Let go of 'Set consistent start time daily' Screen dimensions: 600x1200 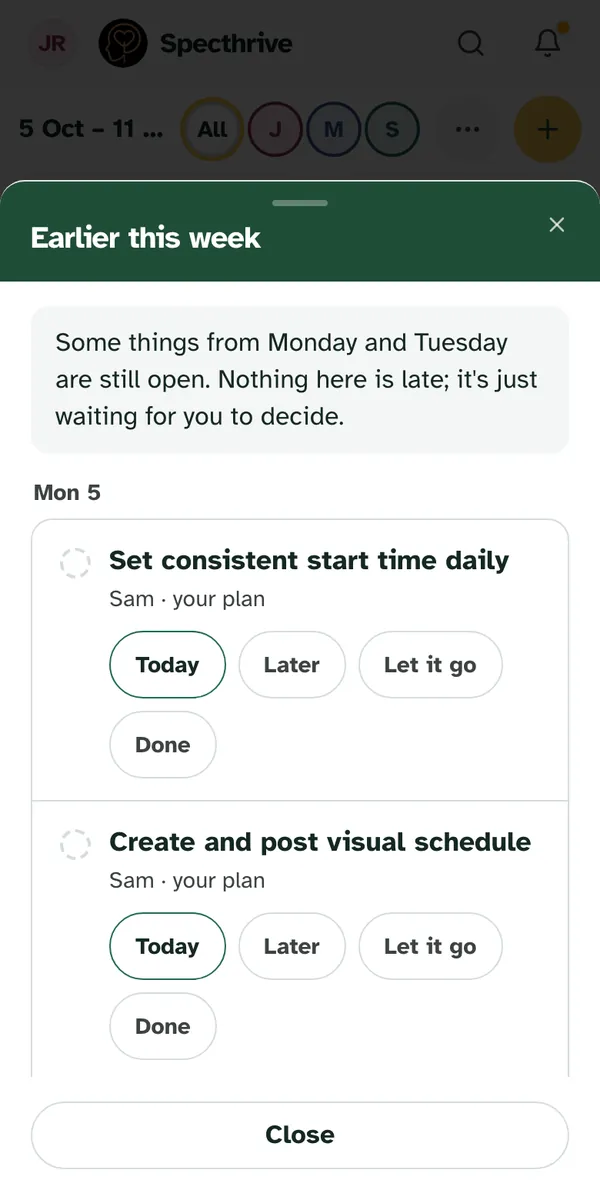tap(430, 665)
